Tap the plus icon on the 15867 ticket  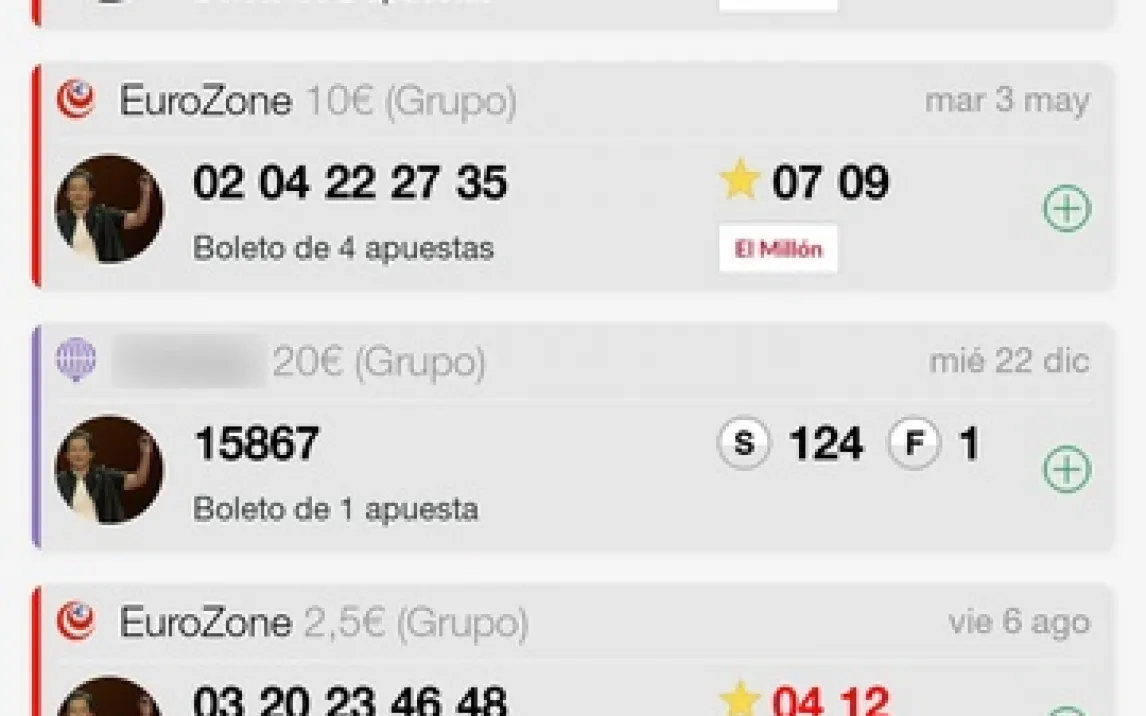(x=1066, y=469)
